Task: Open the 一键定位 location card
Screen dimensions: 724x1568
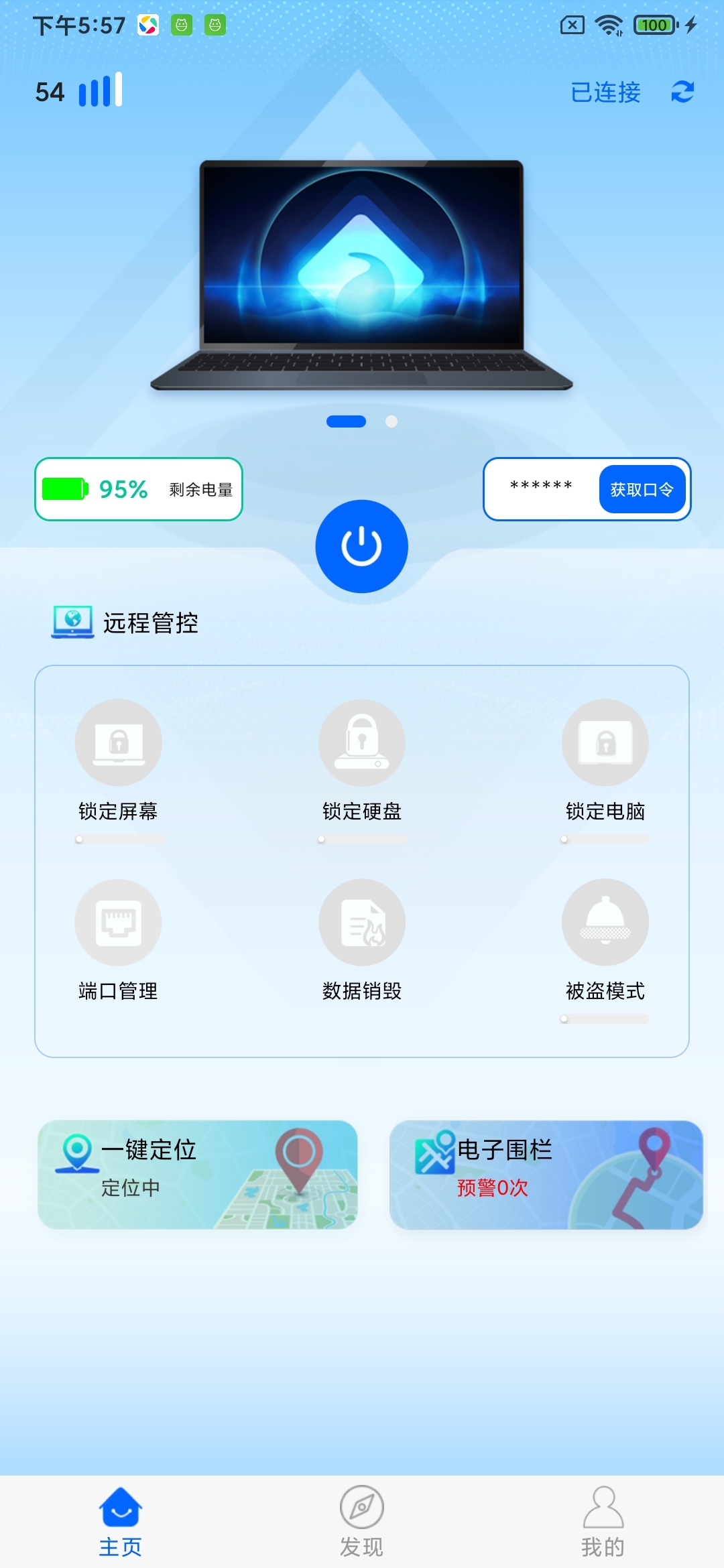Action: tap(198, 1174)
